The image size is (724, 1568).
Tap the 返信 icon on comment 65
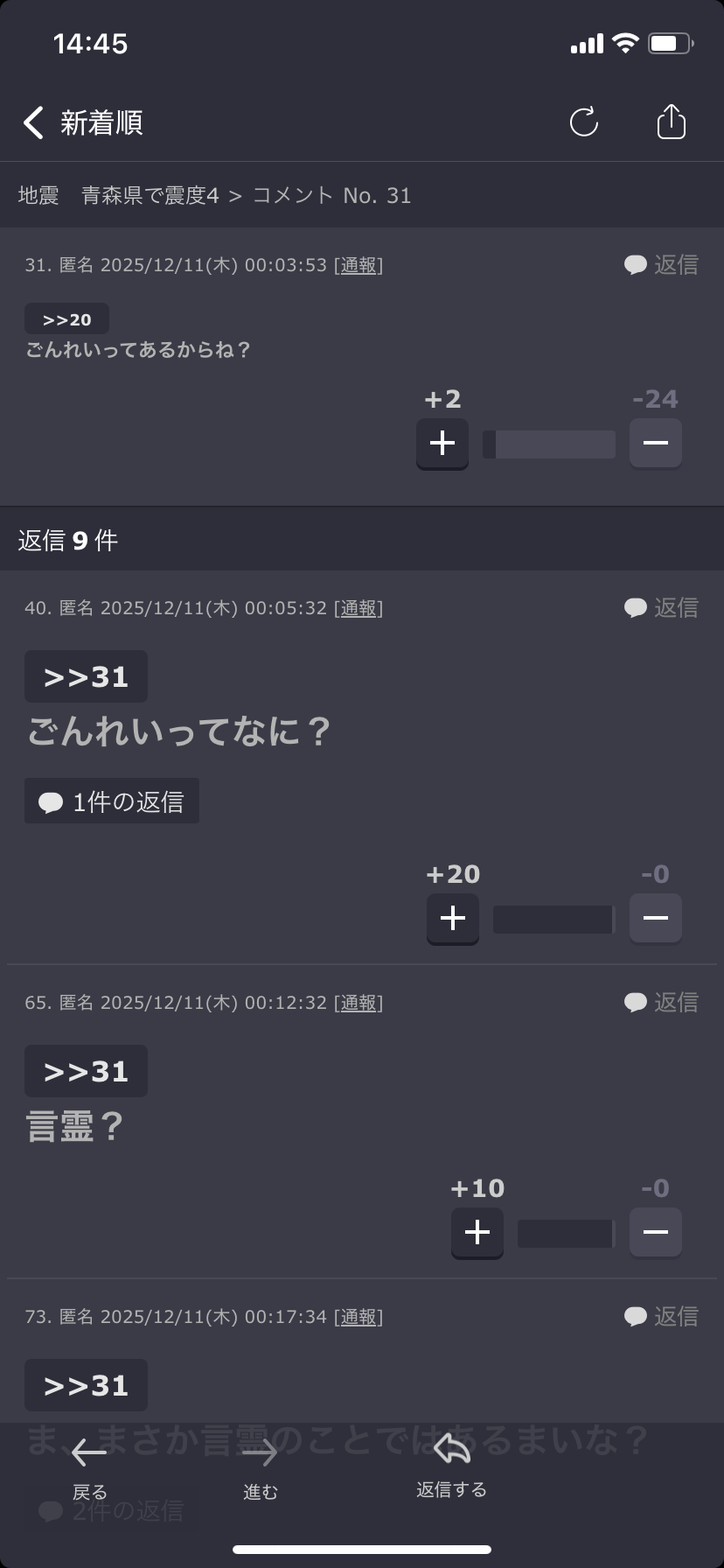[662, 1002]
